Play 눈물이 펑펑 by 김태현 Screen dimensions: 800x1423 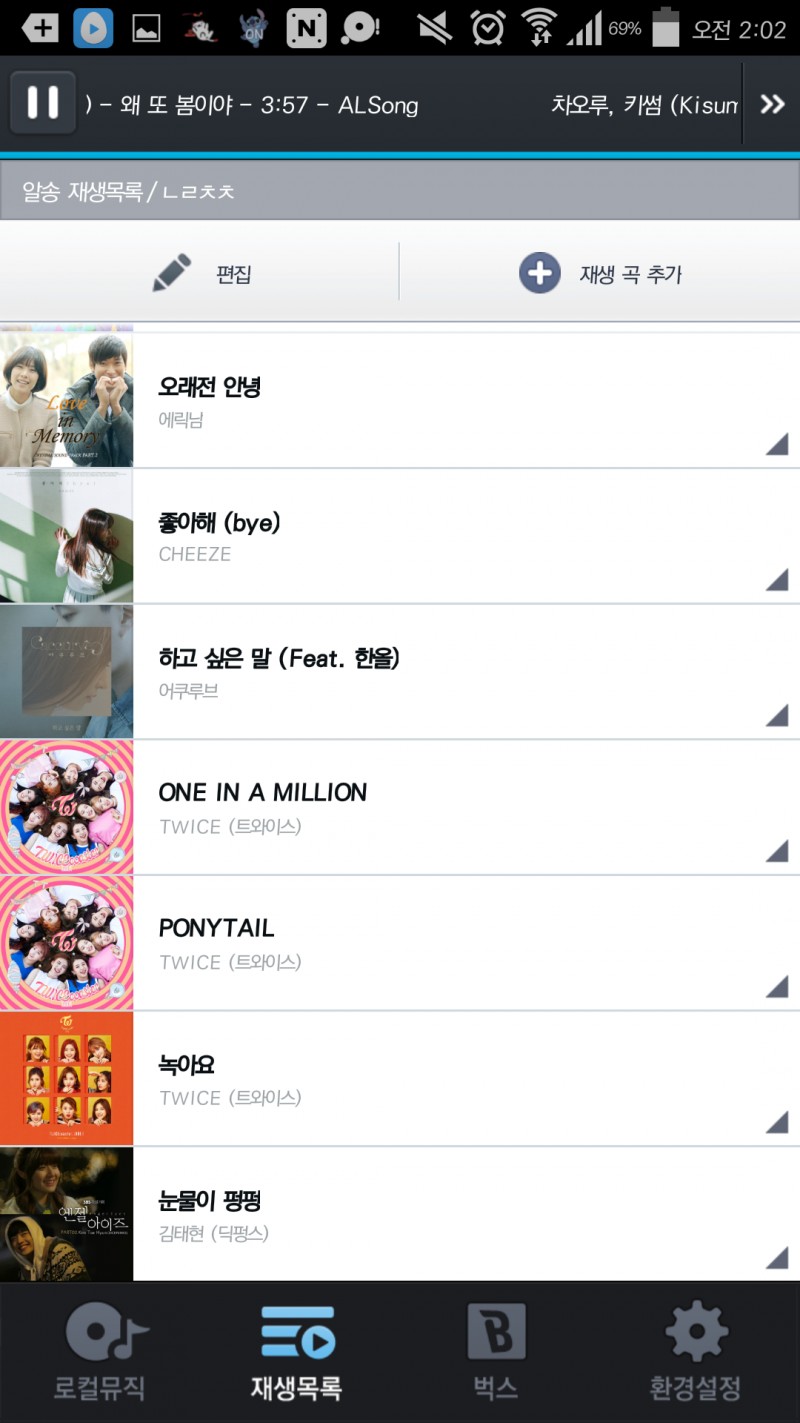[400, 1214]
